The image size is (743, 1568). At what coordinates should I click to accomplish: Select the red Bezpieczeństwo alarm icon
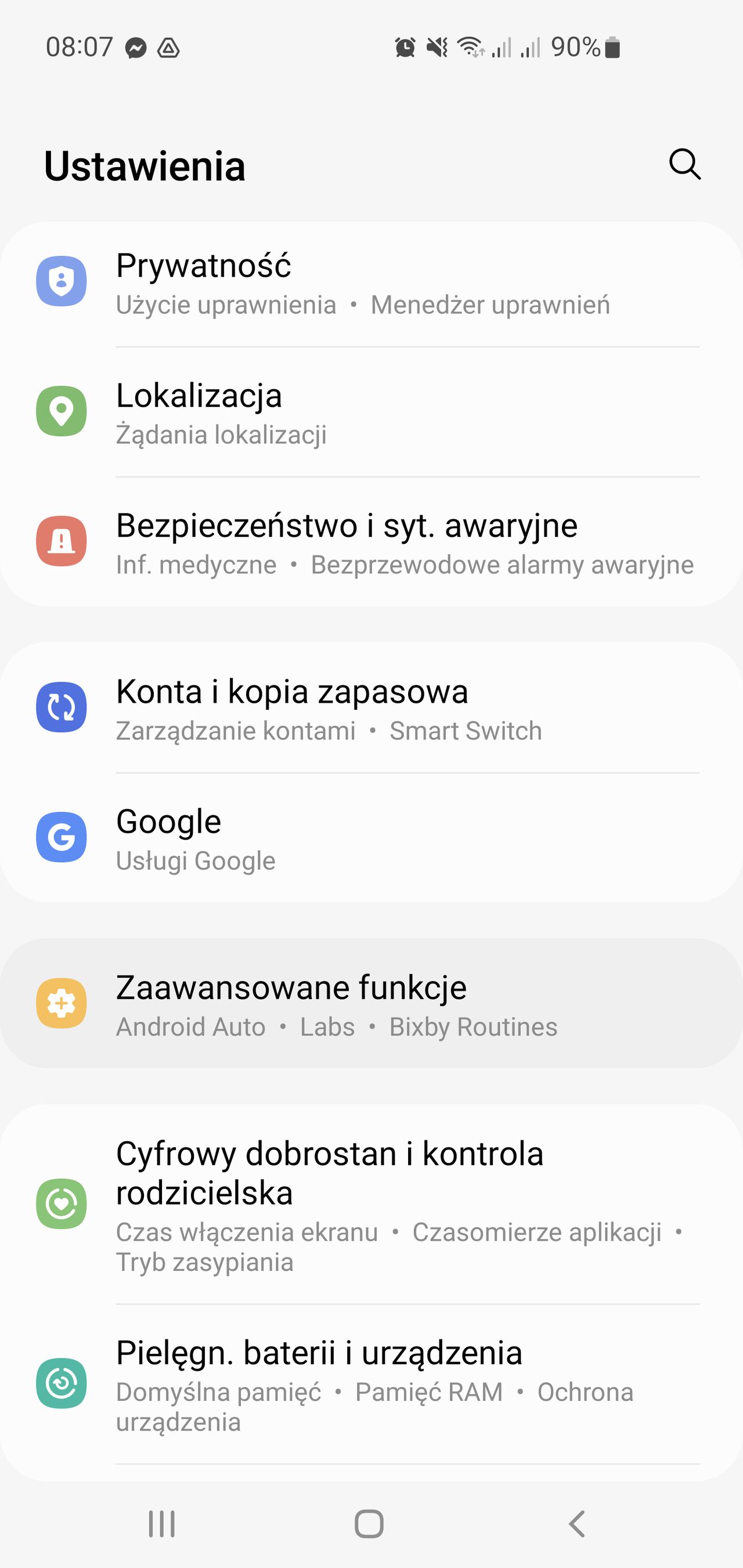pyautogui.click(x=62, y=540)
